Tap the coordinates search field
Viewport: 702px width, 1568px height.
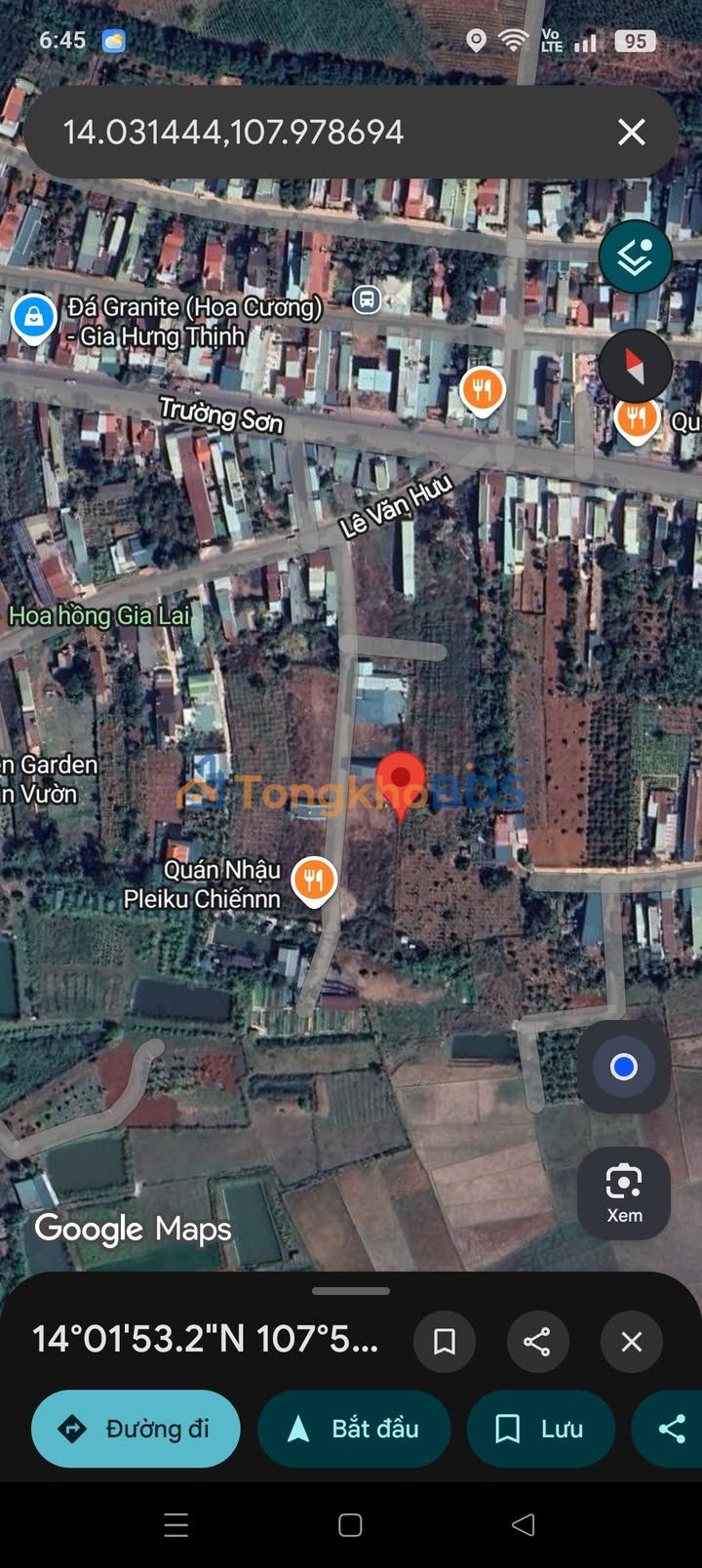pyautogui.click(x=292, y=133)
